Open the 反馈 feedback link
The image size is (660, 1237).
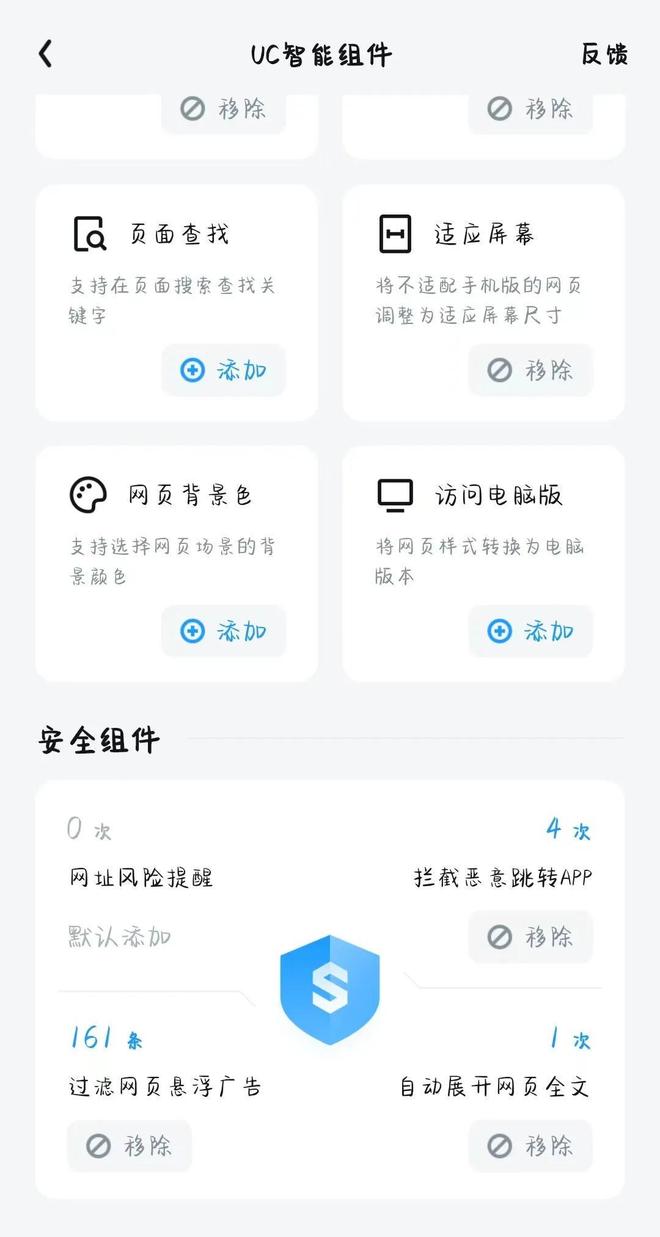pyautogui.click(x=604, y=54)
